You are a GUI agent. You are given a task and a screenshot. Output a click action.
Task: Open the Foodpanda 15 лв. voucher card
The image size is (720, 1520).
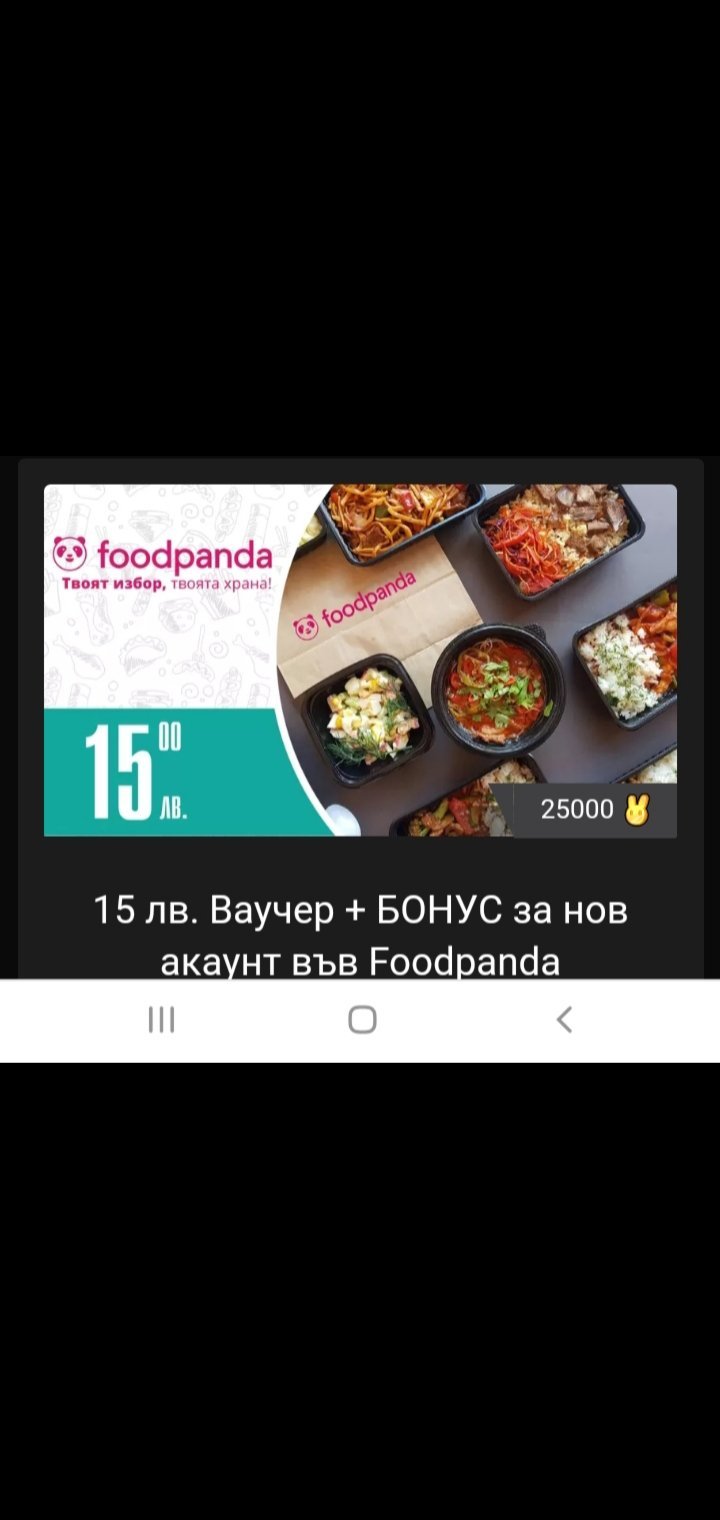tap(360, 660)
